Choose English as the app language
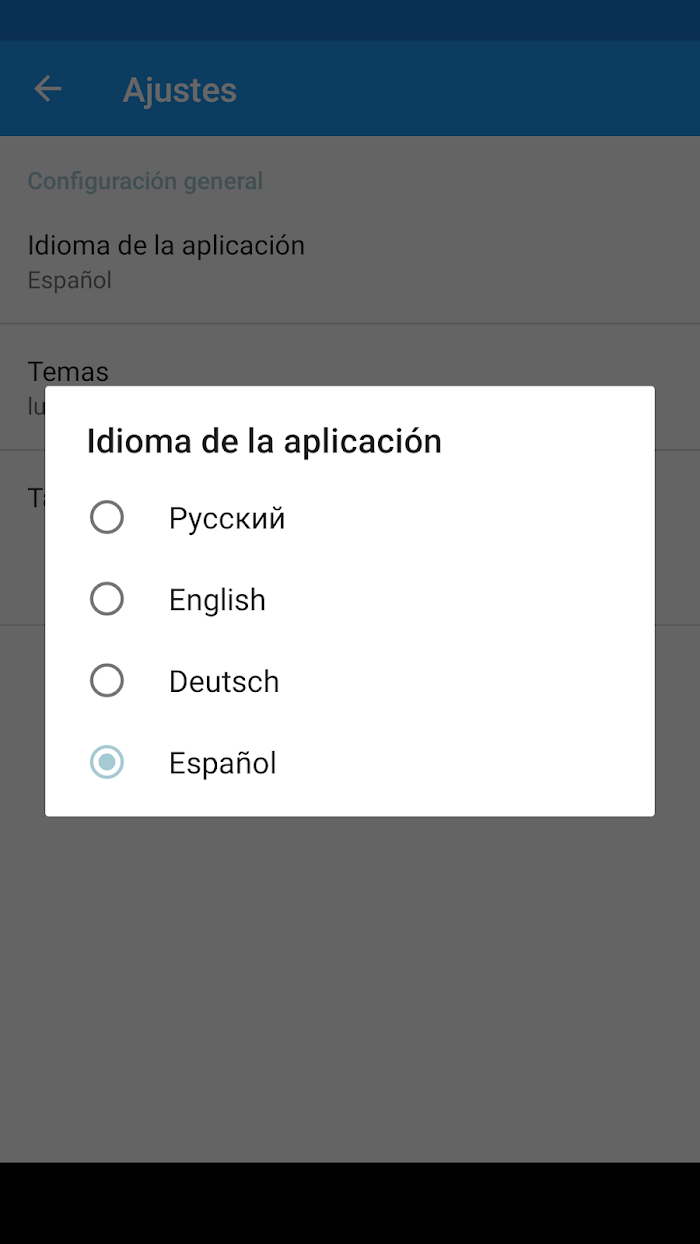 pyautogui.click(x=350, y=599)
